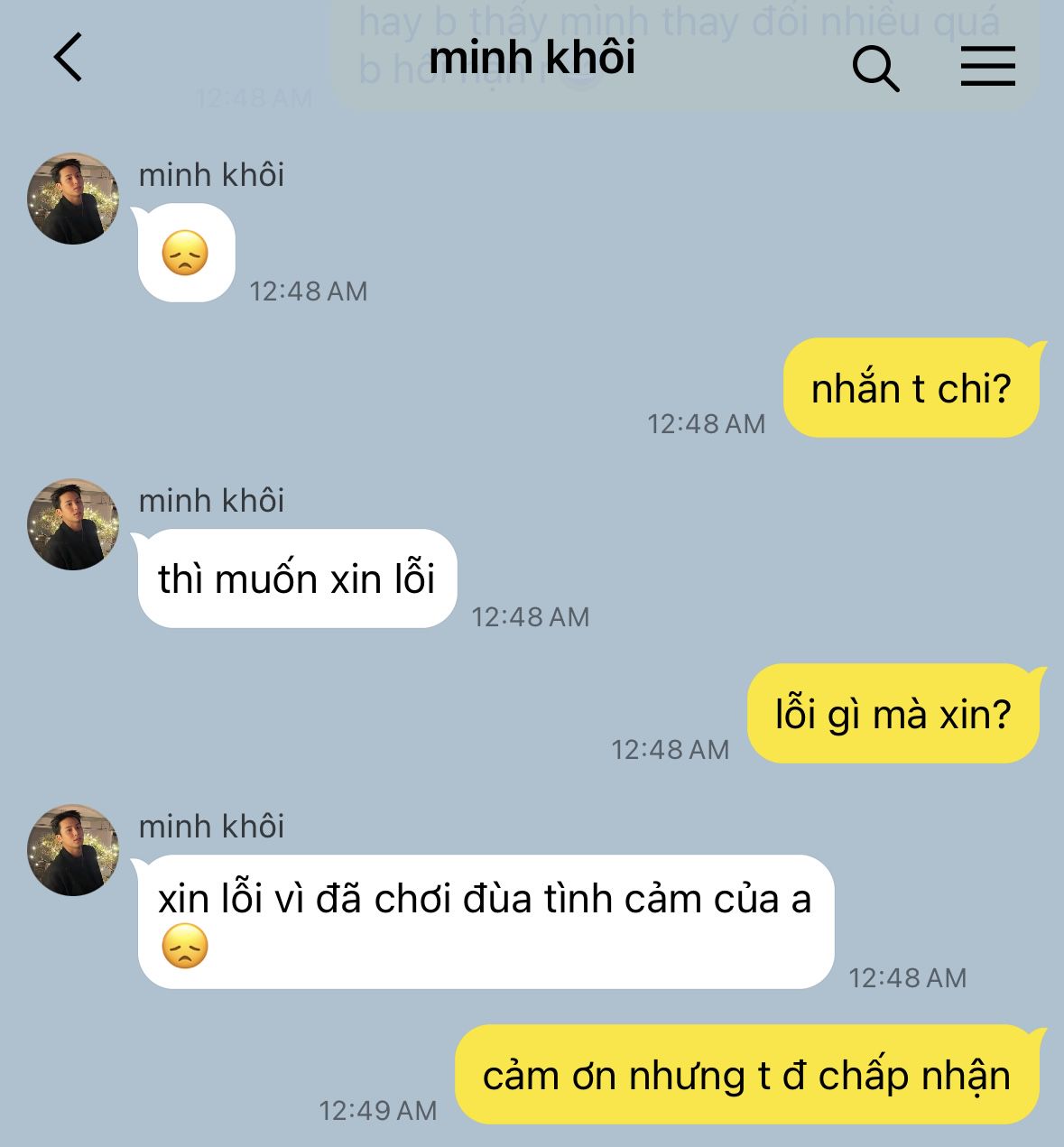This screenshot has height=1147, width=1064.
Task: Search within the minh khôi conversation
Action: 874,68
